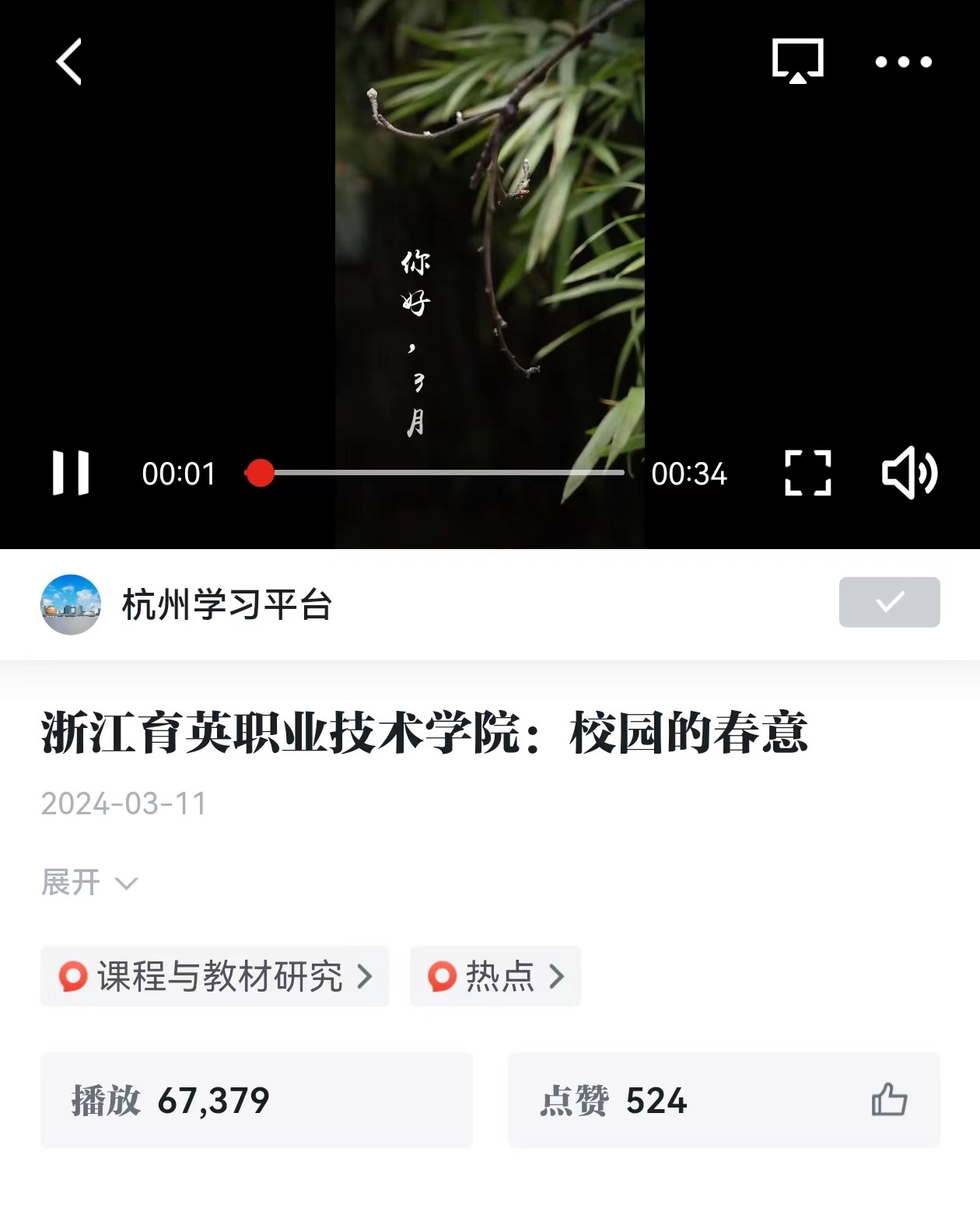980x1218 pixels.
Task: Open the three-dot overflow menu
Action: click(x=903, y=61)
